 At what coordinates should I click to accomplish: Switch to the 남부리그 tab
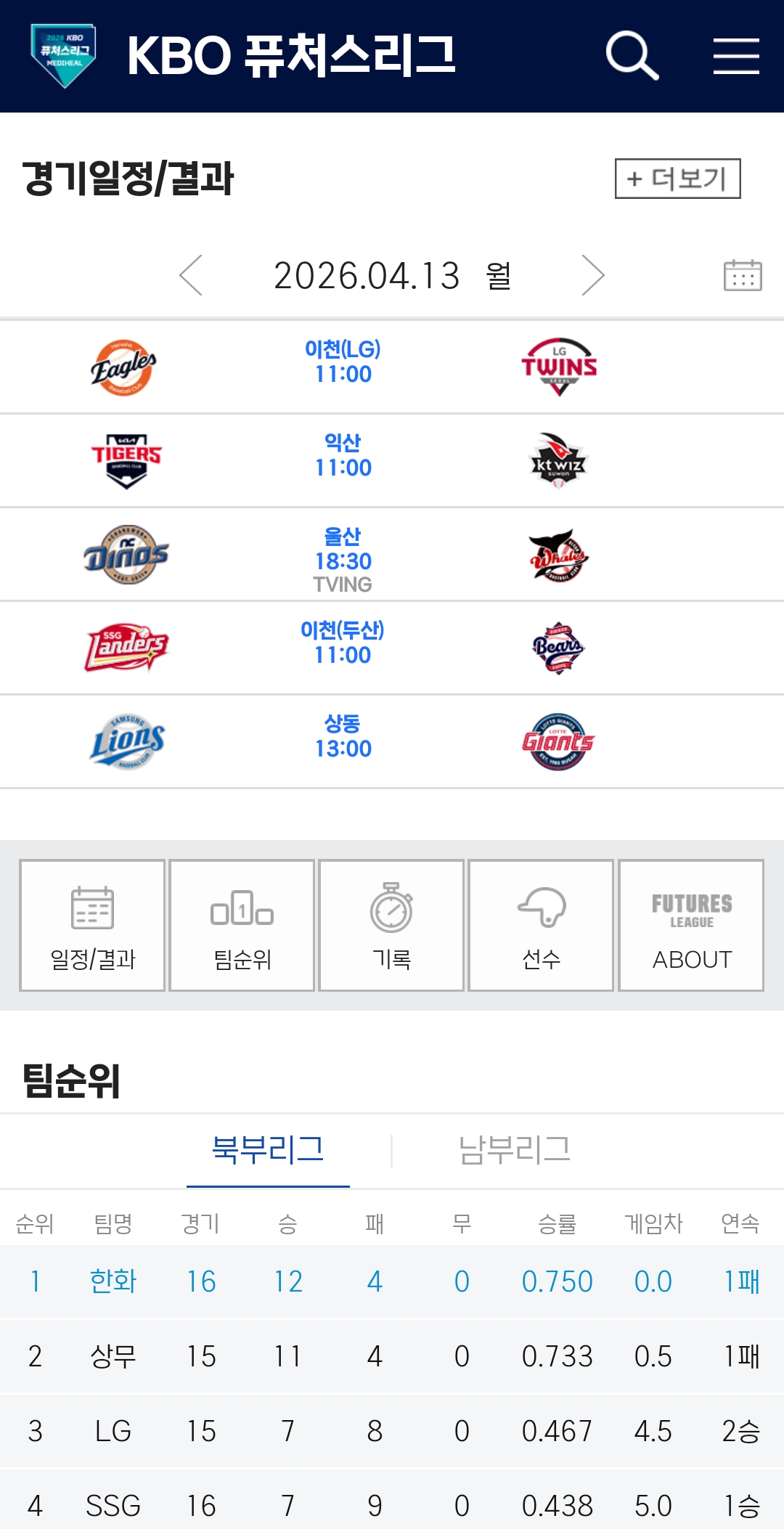[x=515, y=1150]
